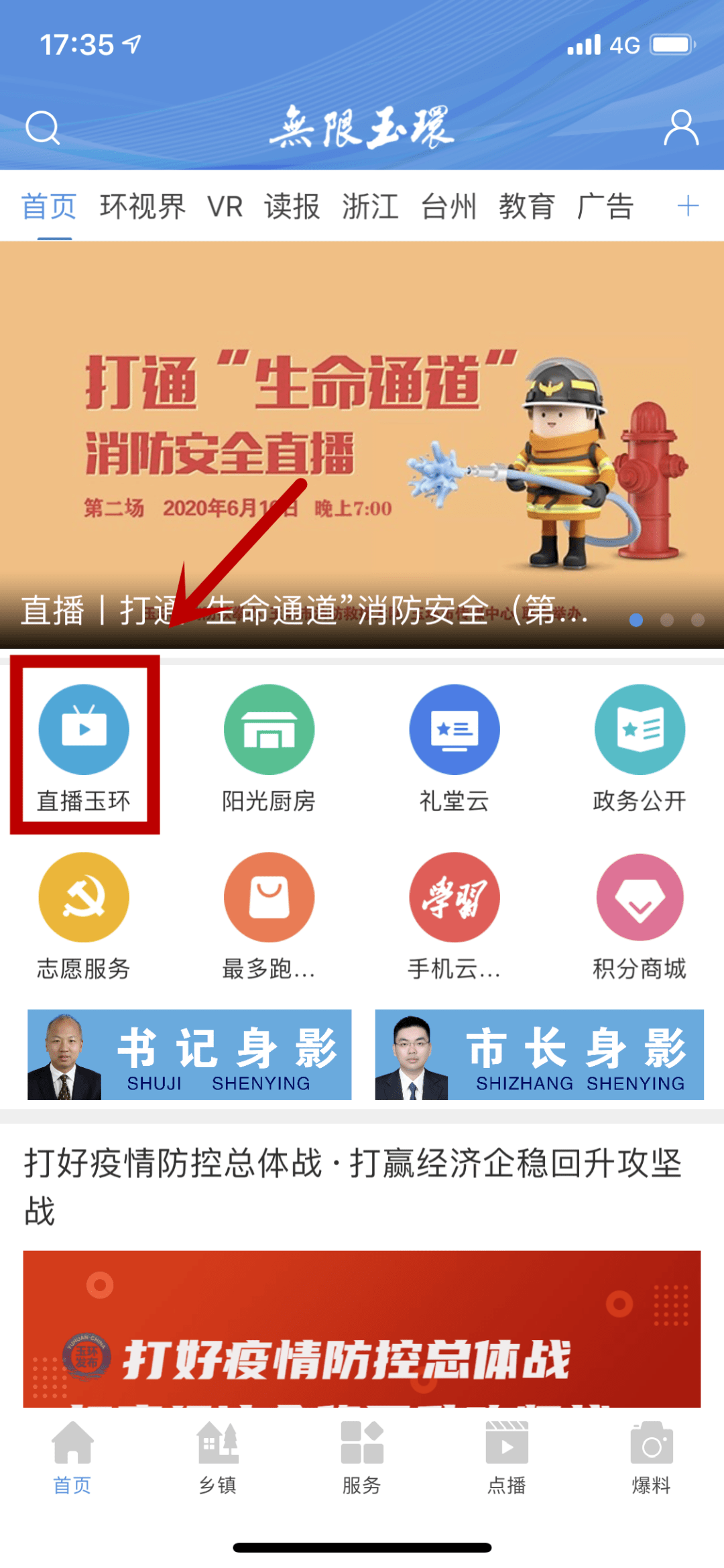Open the 市长身影 banner
Image resolution: width=724 pixels, height=1568 pixels.
coord(539,1054)
